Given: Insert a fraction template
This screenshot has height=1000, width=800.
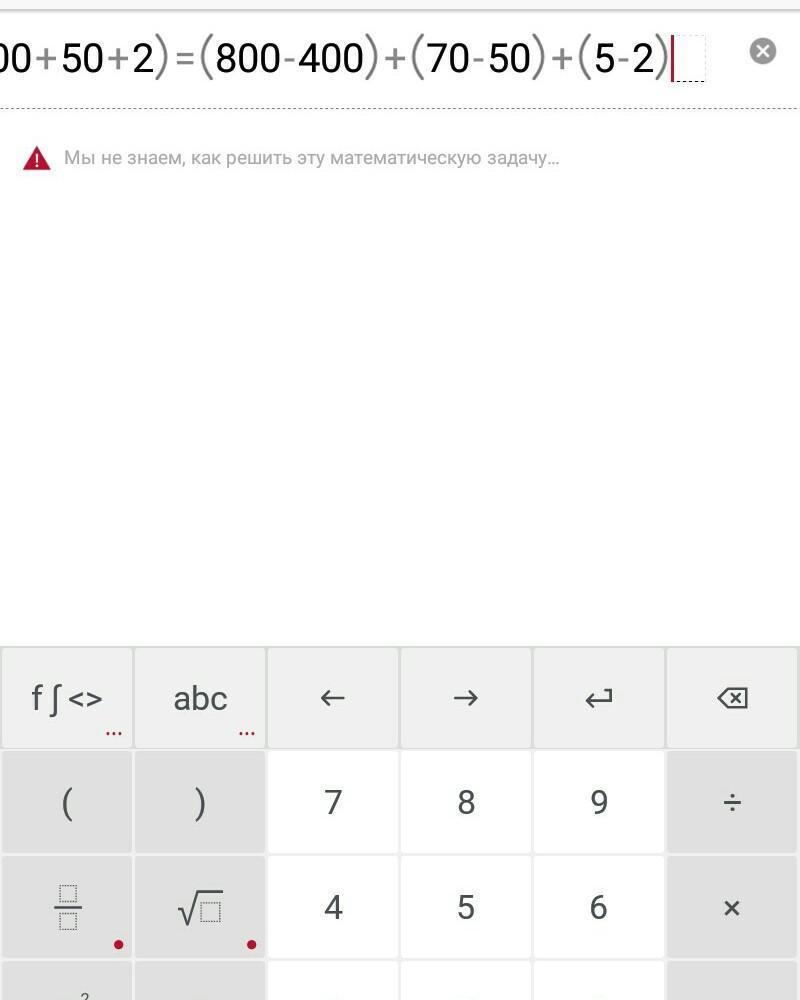Looking at the screenshot, I should tap(67, 907).
